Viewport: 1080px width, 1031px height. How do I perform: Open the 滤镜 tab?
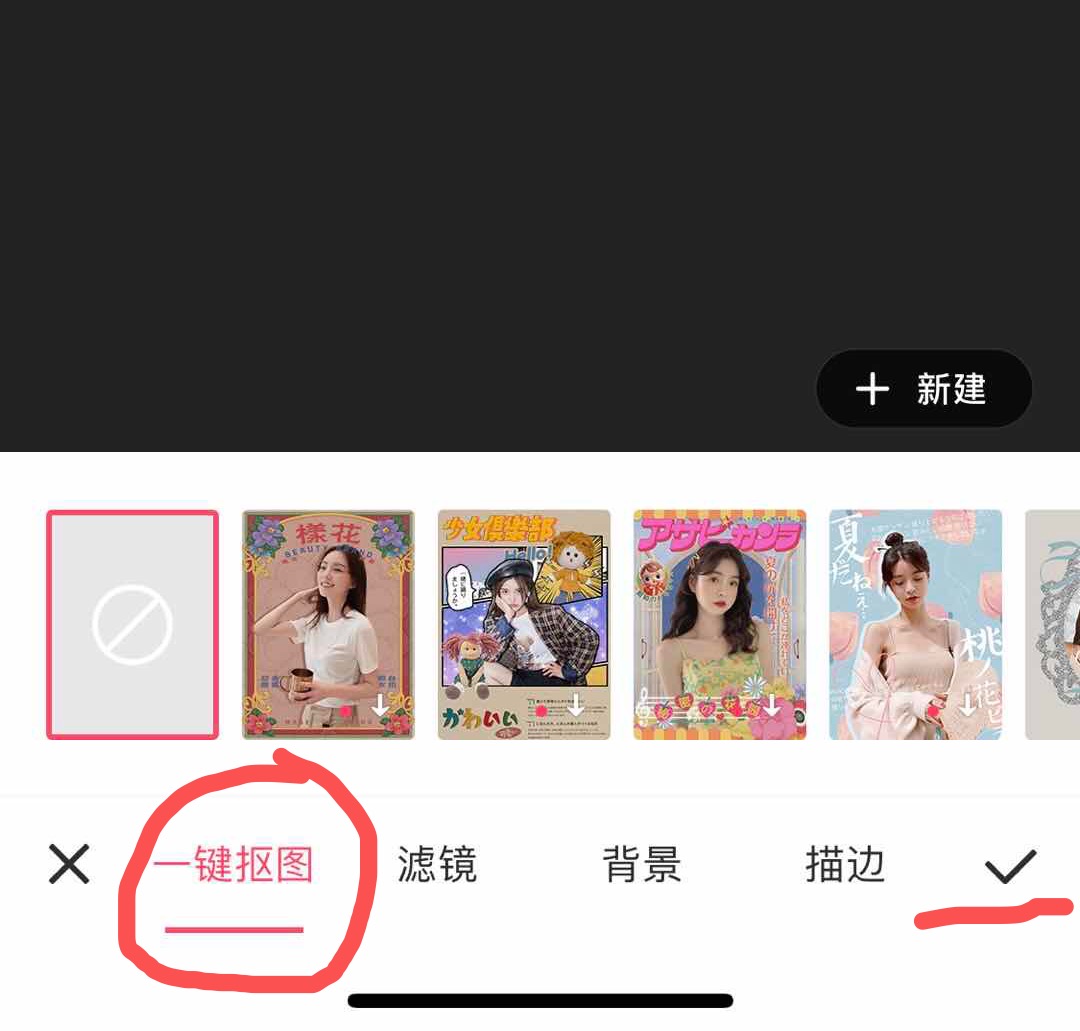(437, 866)
